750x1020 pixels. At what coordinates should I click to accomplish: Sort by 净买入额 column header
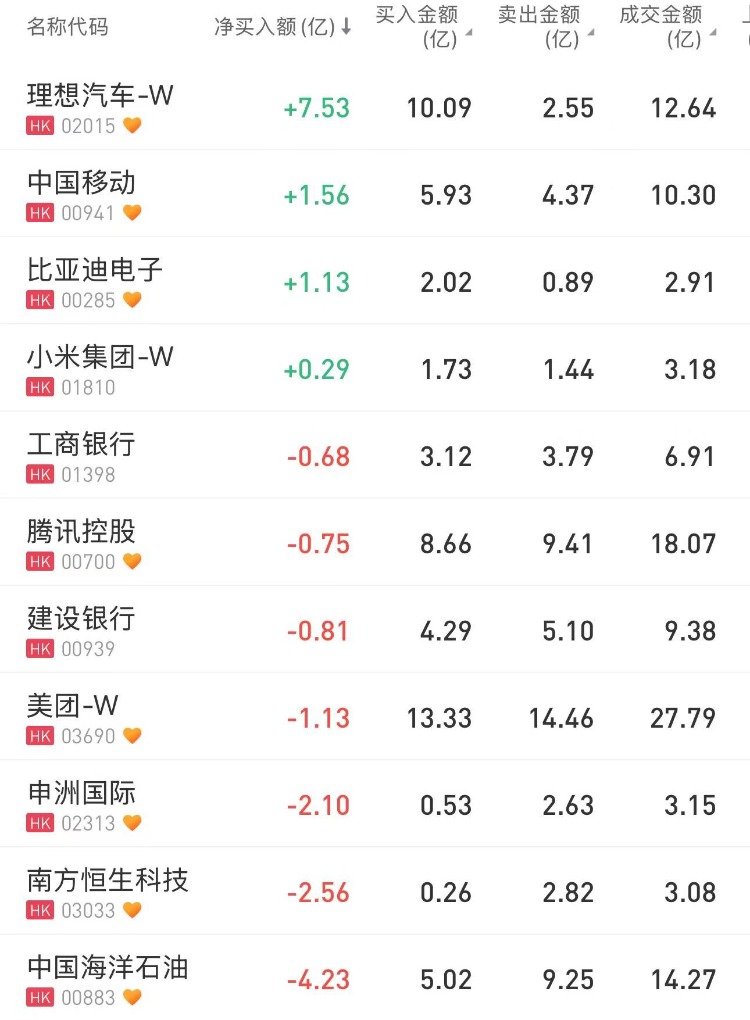[282, 27]
